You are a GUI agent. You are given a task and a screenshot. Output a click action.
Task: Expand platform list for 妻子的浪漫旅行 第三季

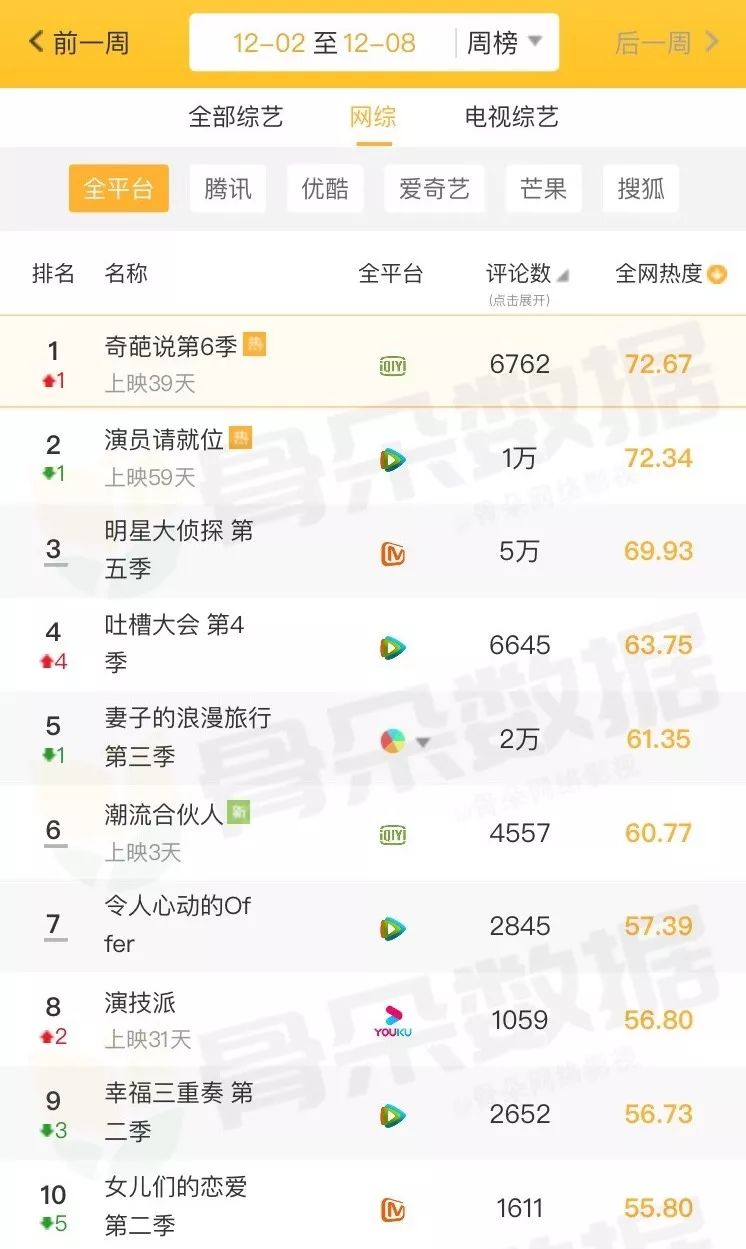click(423, 742)
